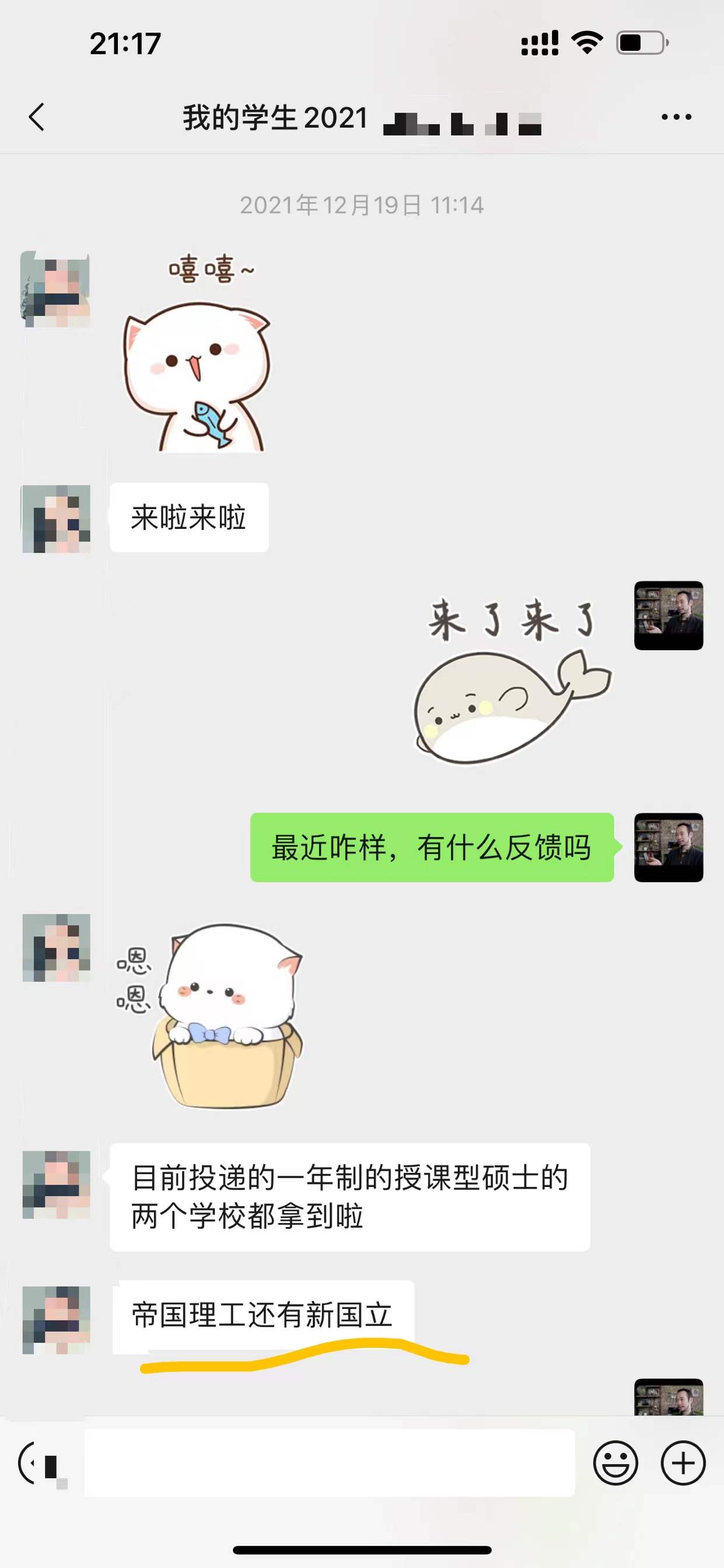Viewport: 724px width, 1568px height.
Task: Open avatar beside the 来啦来啦 message
Action: point(56,518)
